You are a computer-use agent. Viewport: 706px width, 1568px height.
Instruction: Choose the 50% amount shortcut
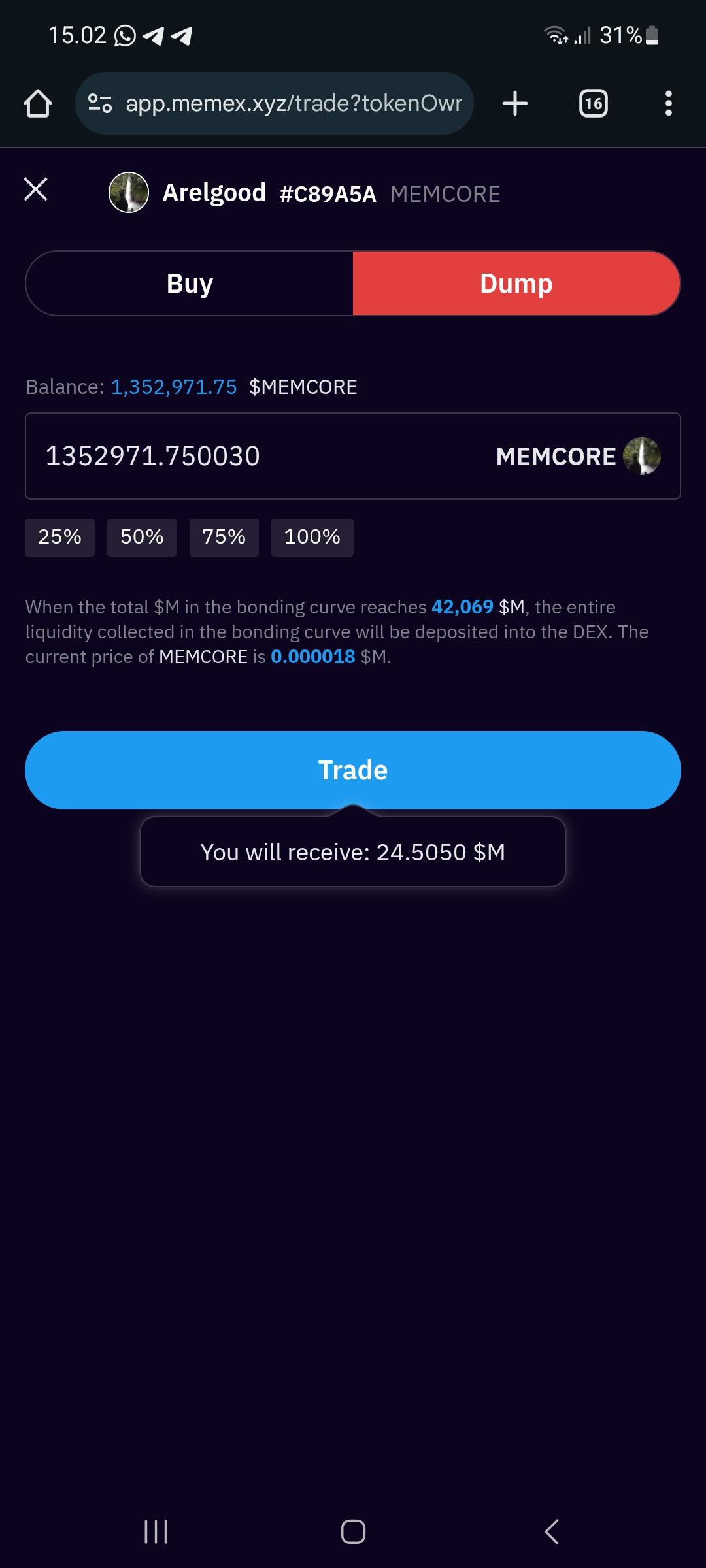coord(142,537)
